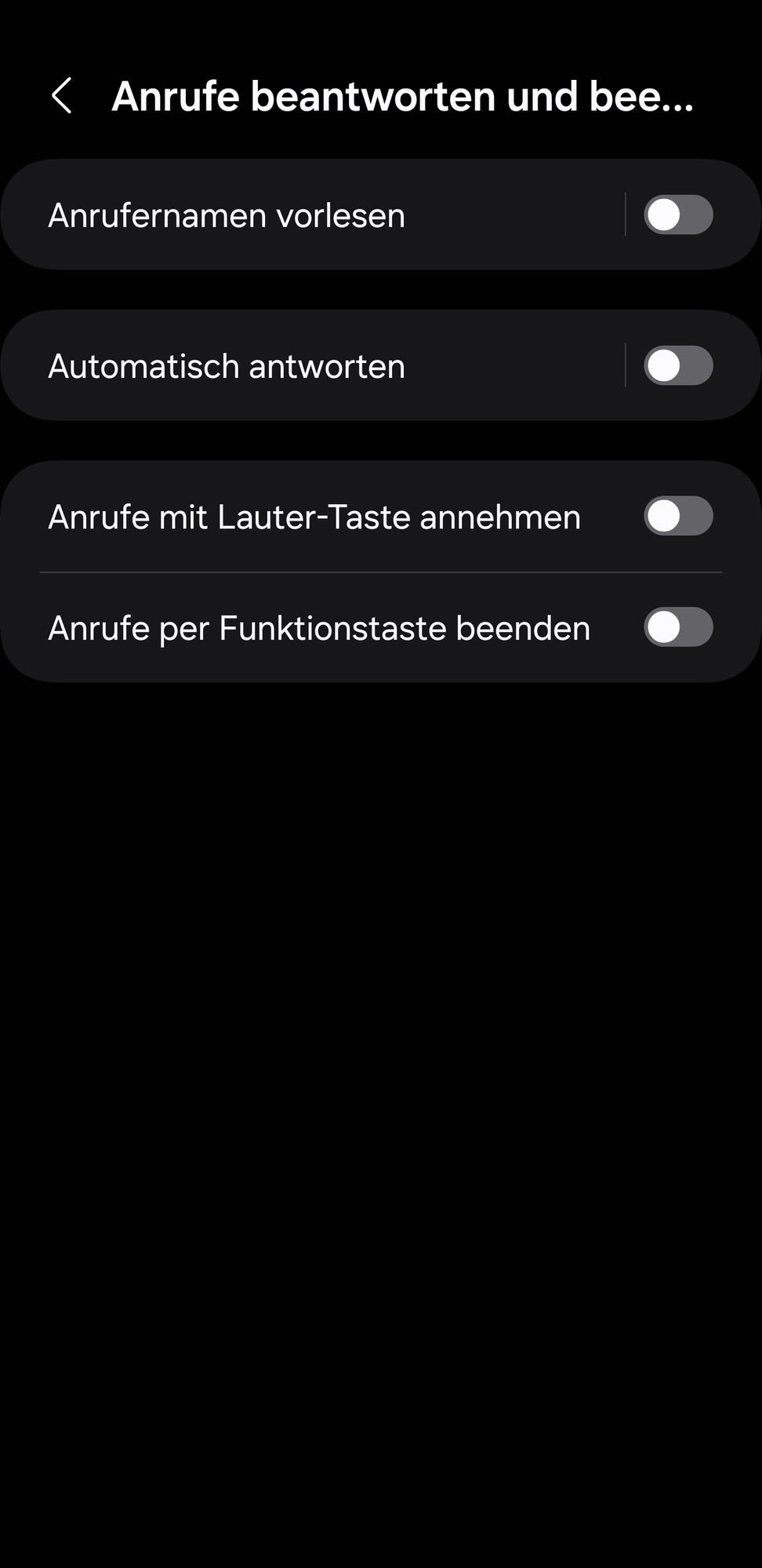Image resolution: width=762 pixels, height=1568 pixels.
Task: Go back using the header arrow
Action: coord(62,96)
